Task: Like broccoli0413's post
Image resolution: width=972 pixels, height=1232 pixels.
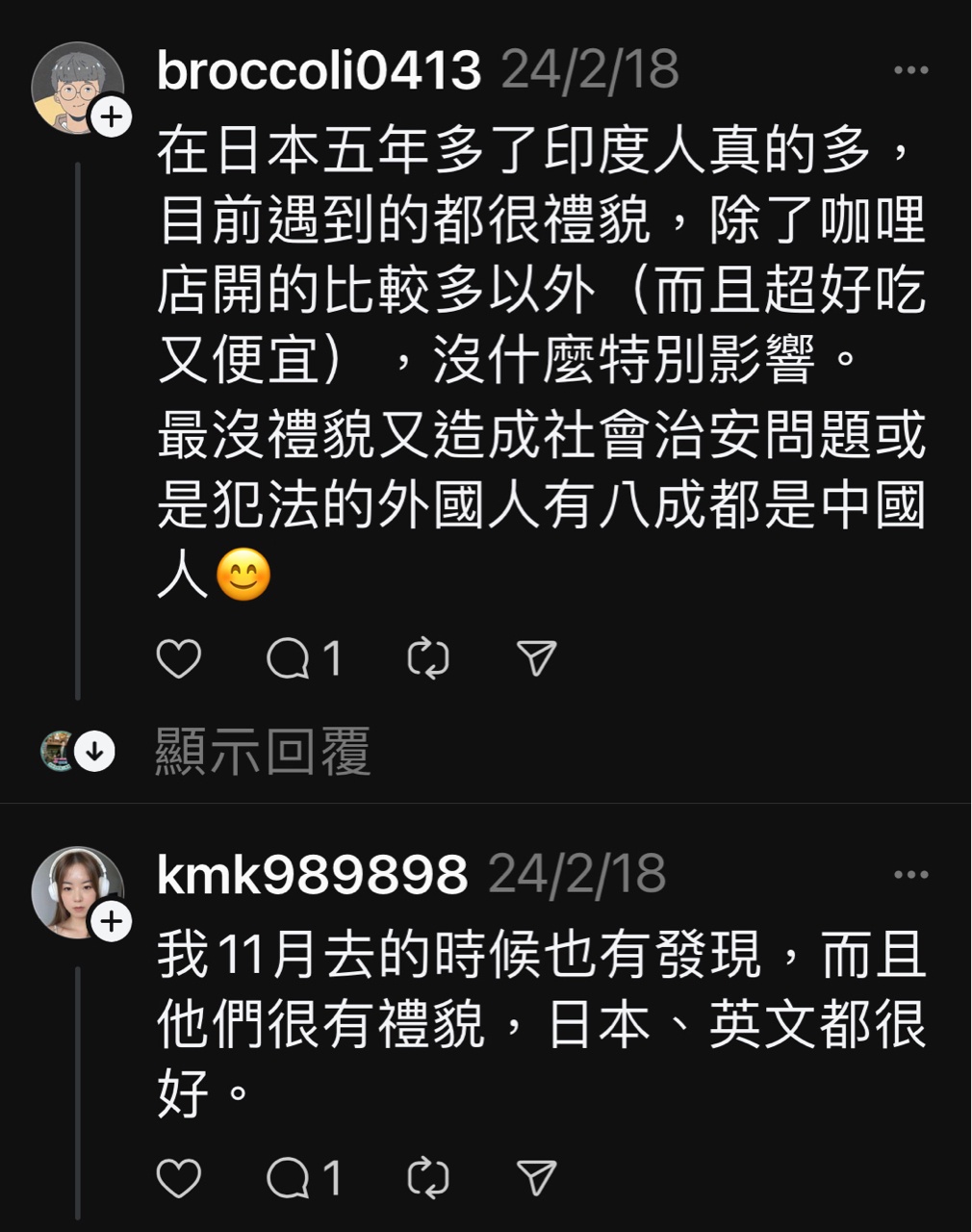Action: [179, 659]
